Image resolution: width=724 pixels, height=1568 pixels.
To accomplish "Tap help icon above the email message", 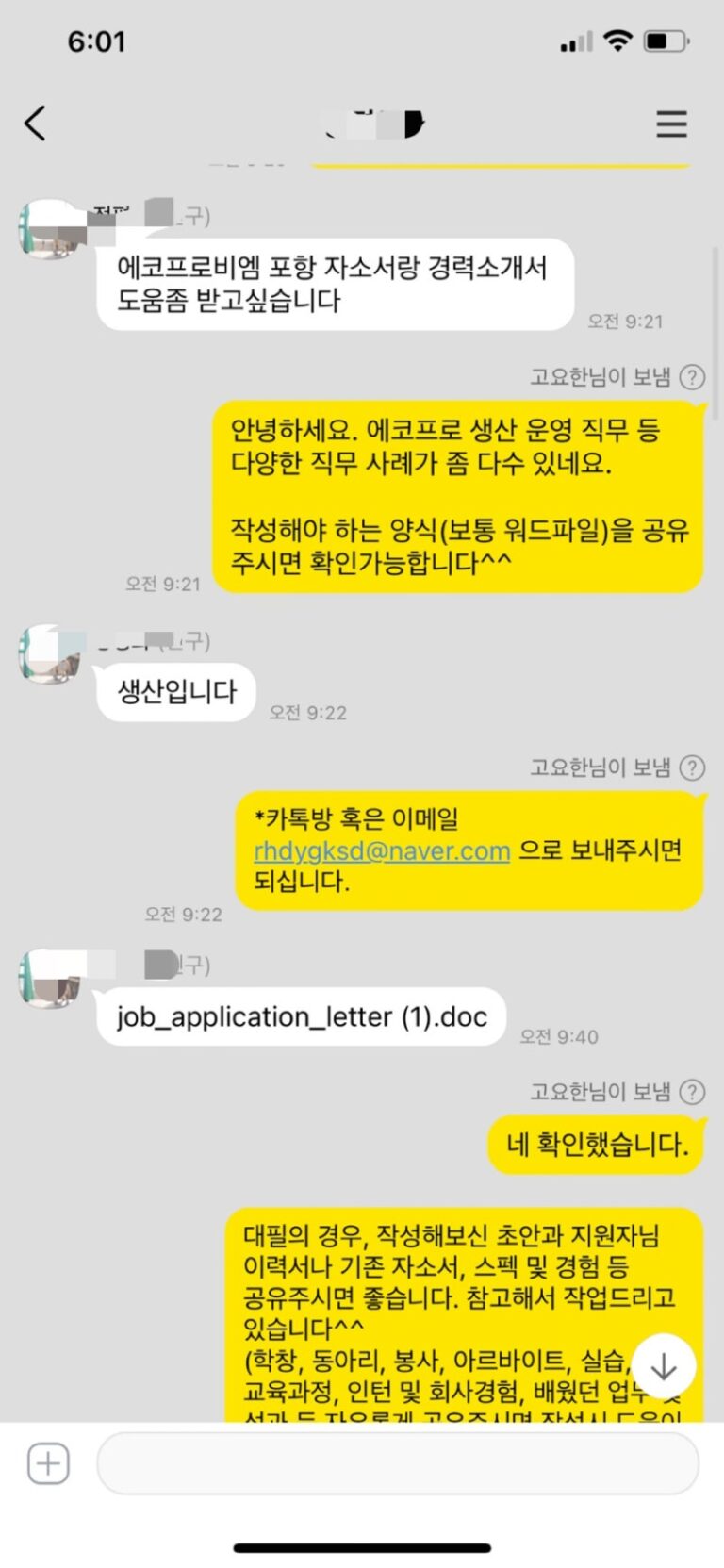I will (x=693, y=768).
